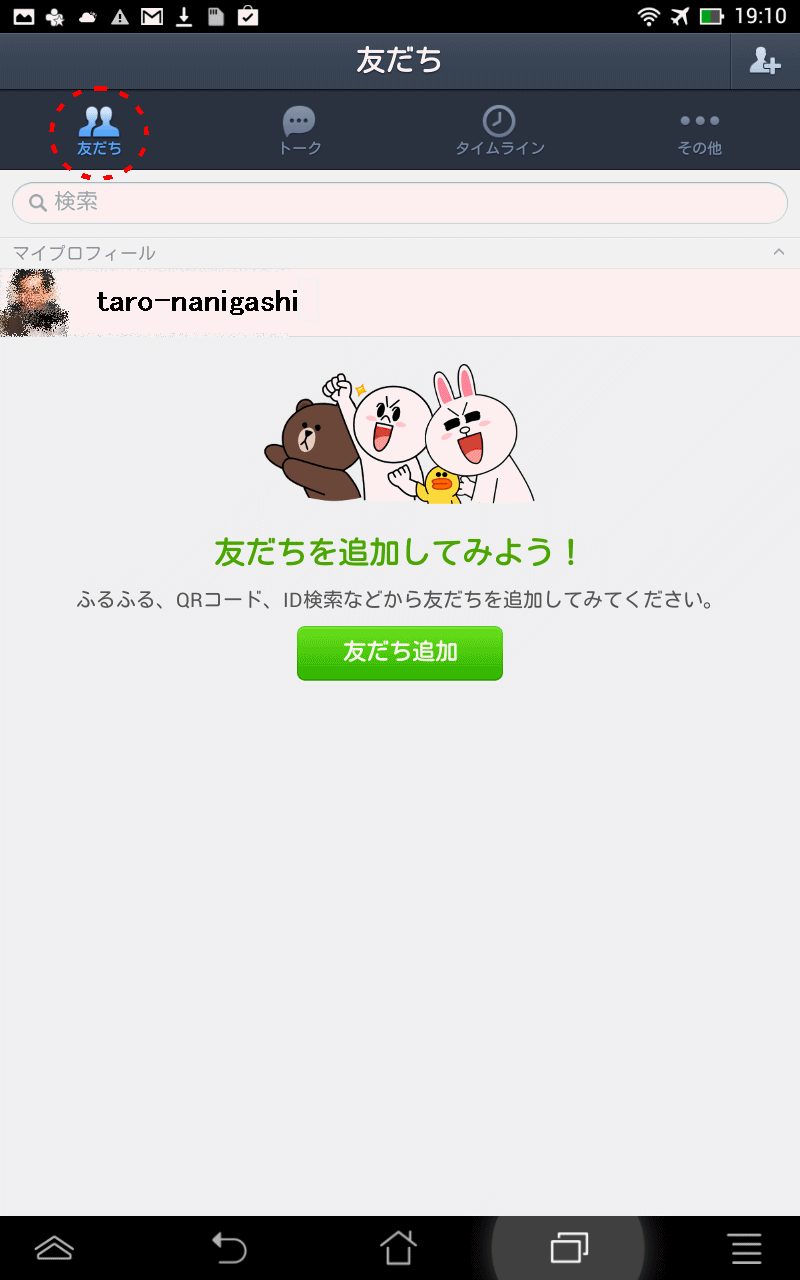The height and width of the screenshot is (1280, 800).
Task: Collapse the マイプロフィール section
Action: (x=779, y=253)
